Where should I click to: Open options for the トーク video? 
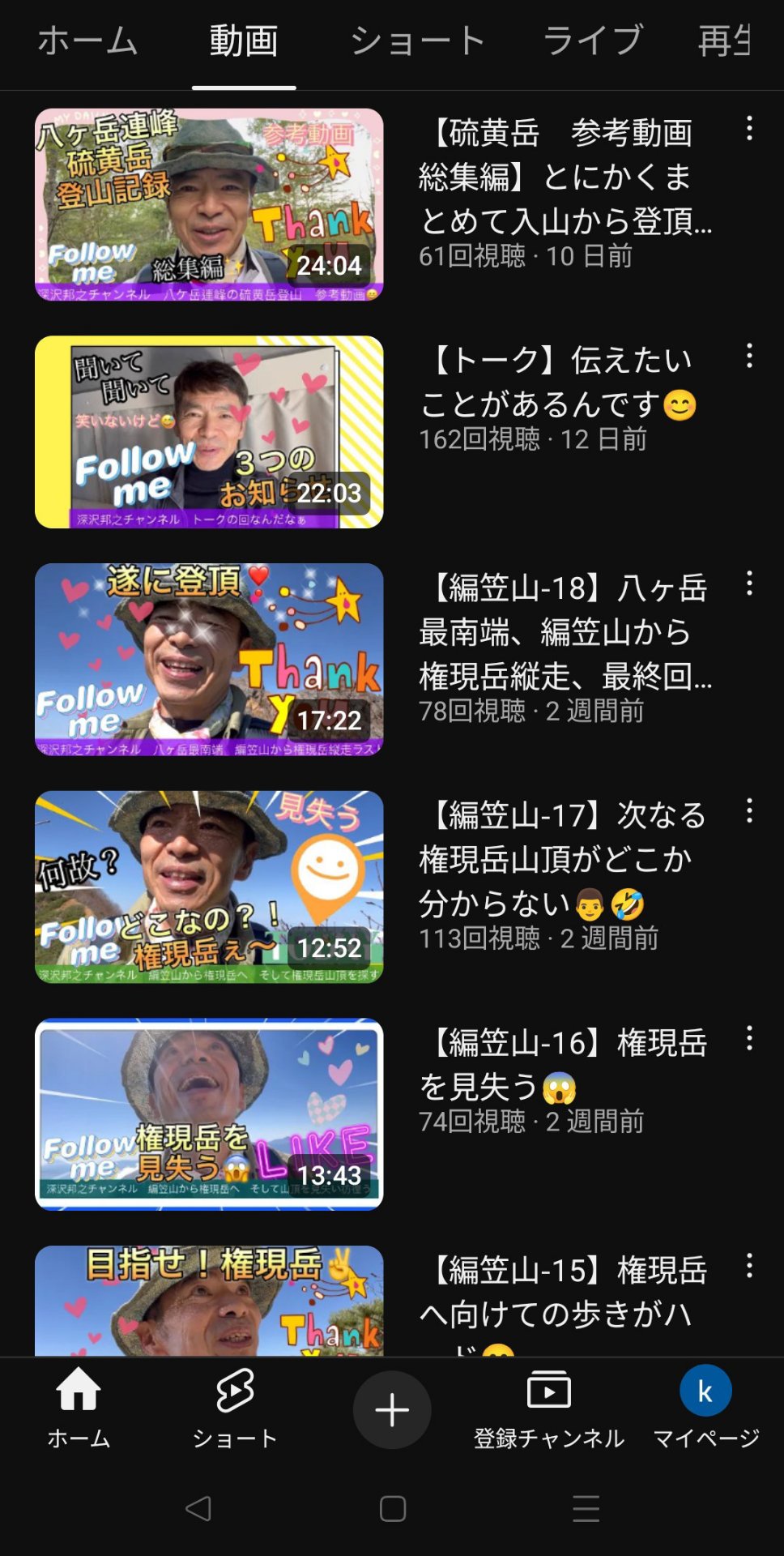[749, 356]
